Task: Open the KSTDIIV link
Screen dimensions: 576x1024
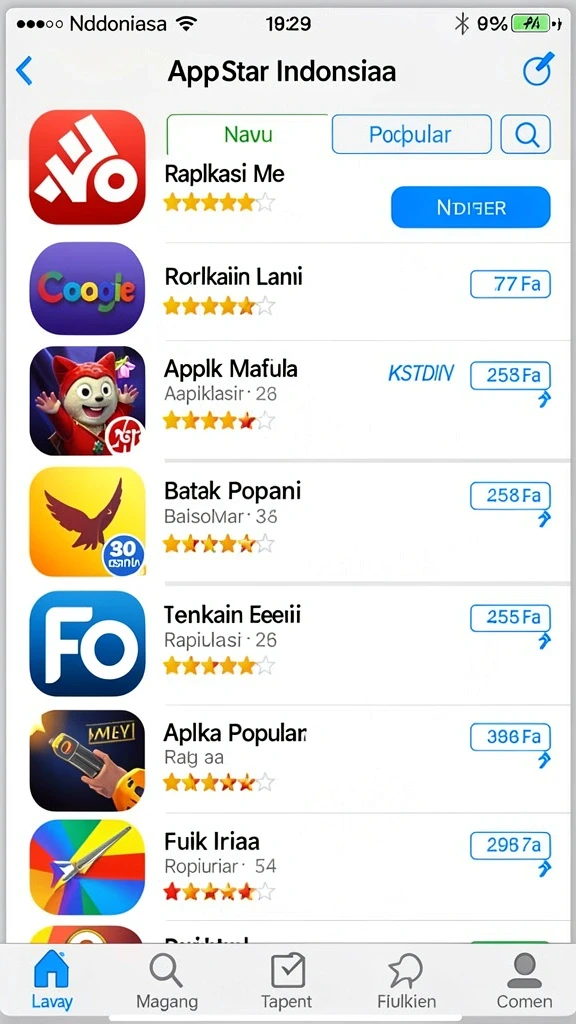Action: tap(421, 374)
